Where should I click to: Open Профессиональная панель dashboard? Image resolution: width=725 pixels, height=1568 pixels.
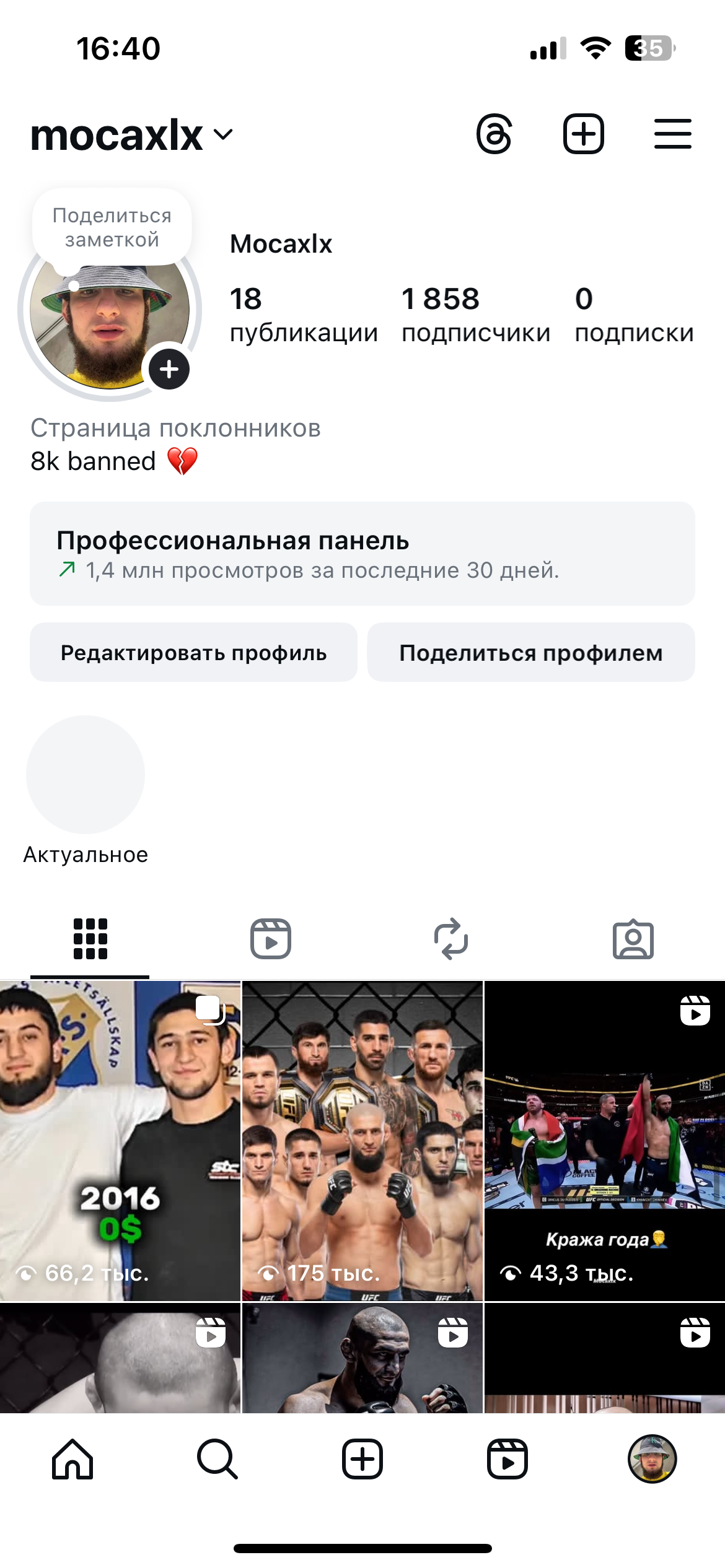pos(362,554)
